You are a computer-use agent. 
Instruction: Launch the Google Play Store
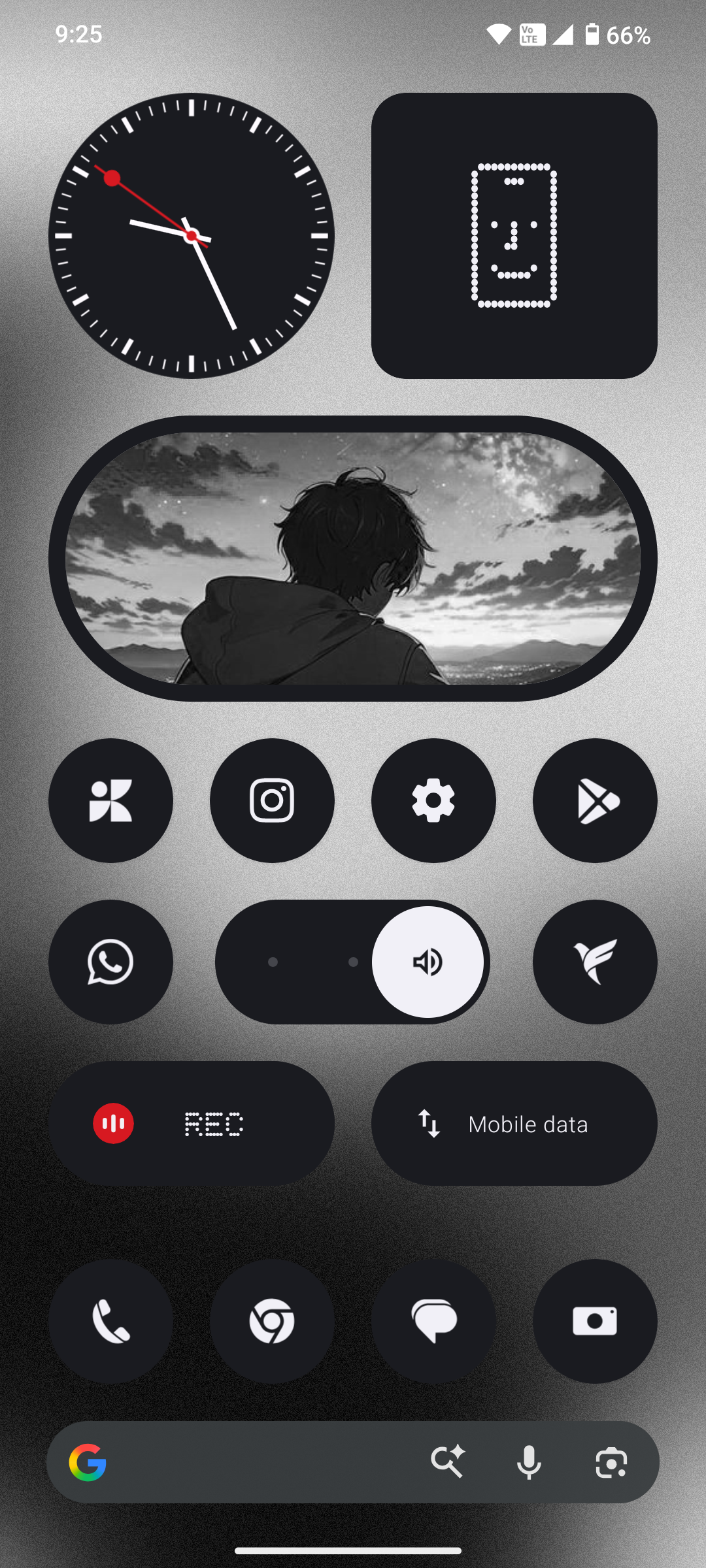click(x=595, y=800)
